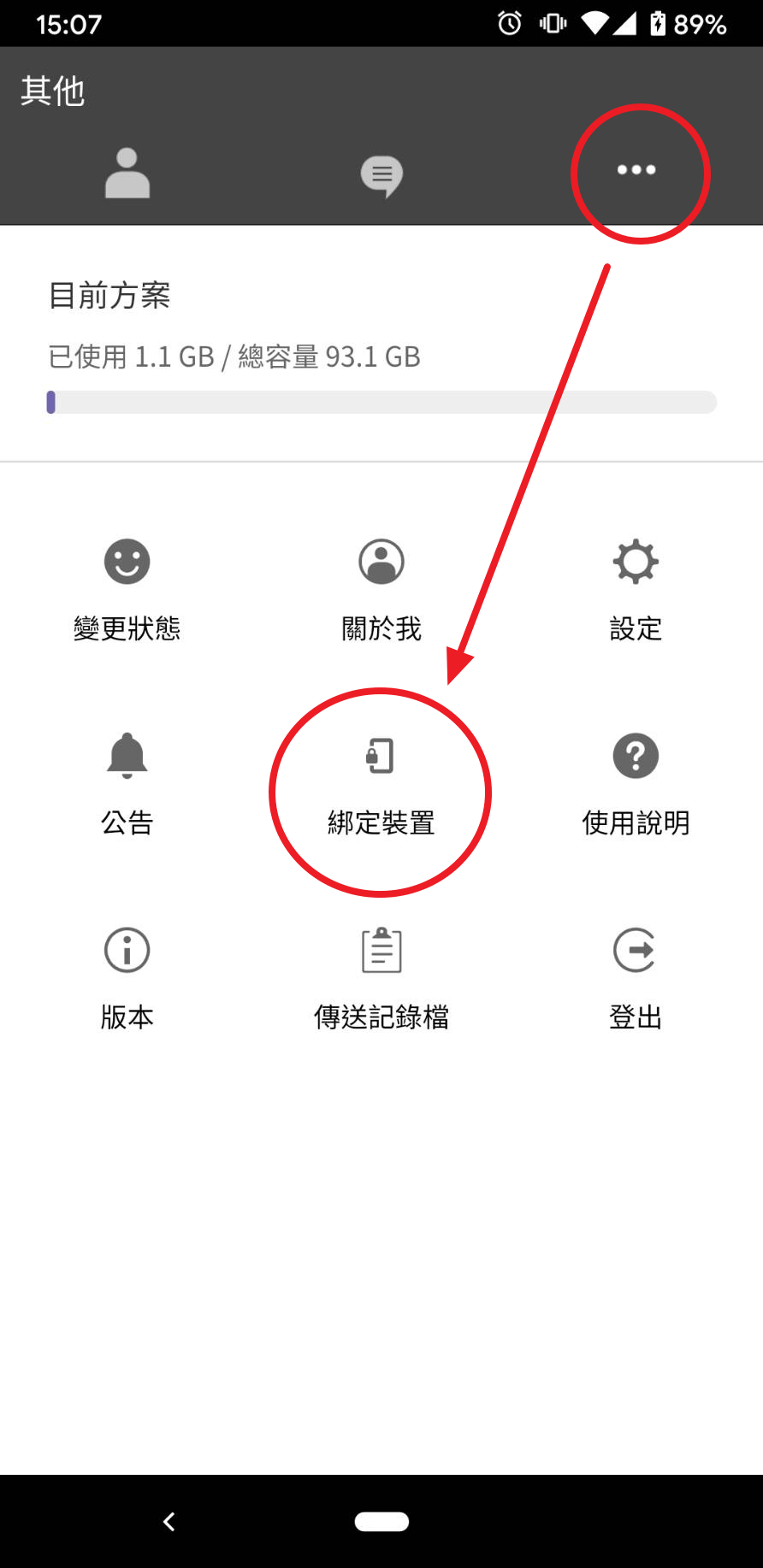Tap the battery indicator in status bar

pos(657,23)
